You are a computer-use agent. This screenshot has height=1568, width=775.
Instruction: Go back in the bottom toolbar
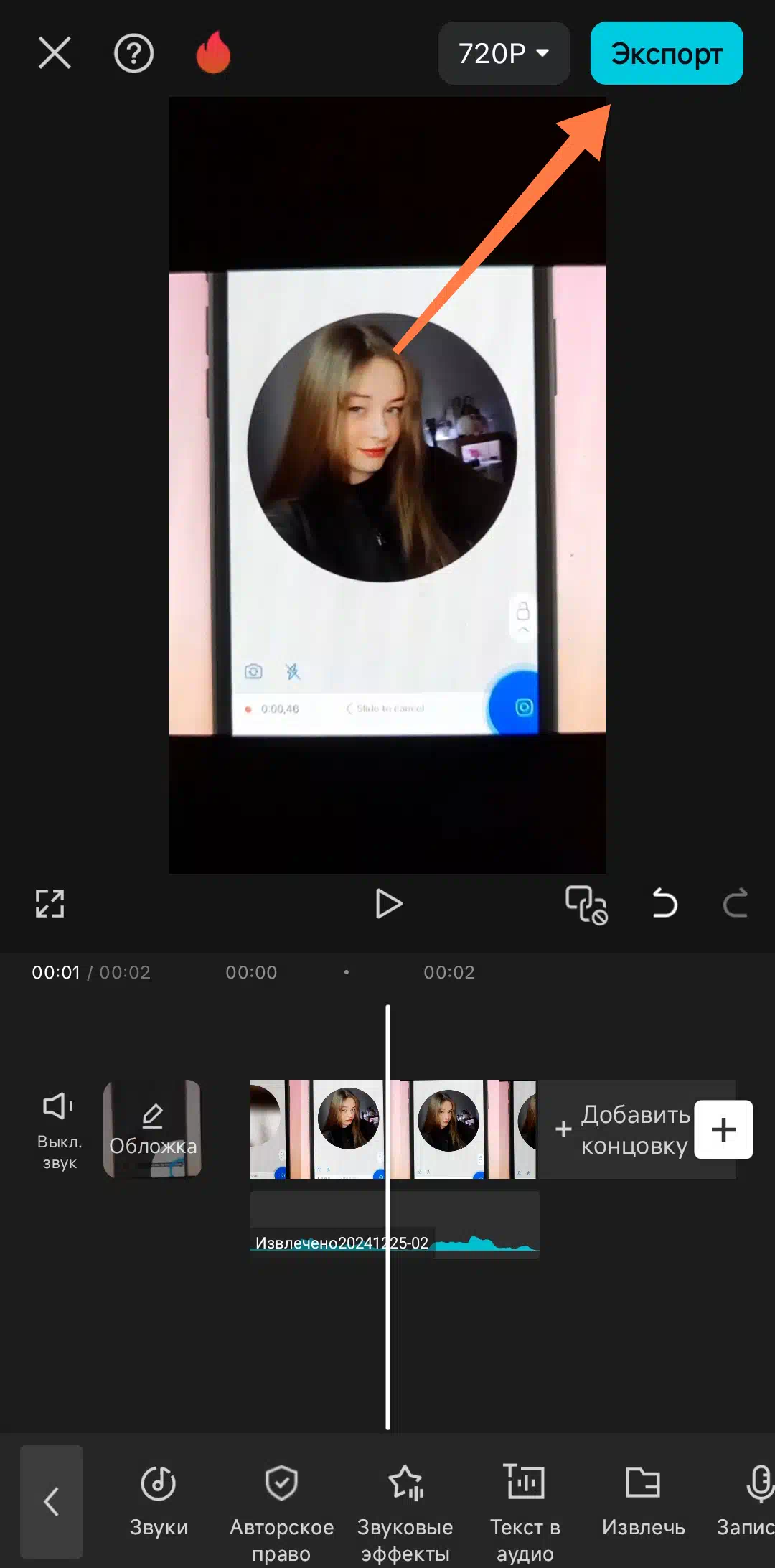[51, 1501]
